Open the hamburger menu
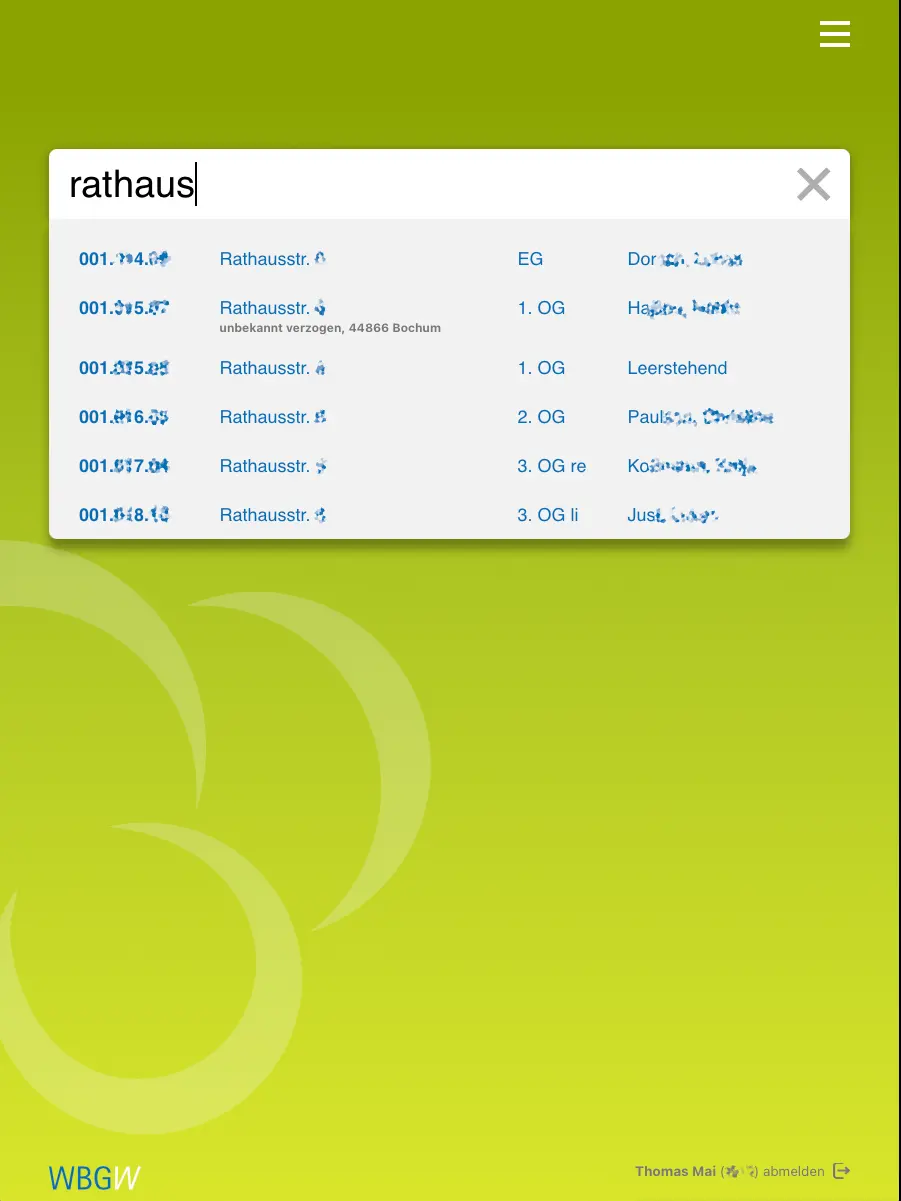Viewport: 901px width, 1201px height. [x=834, y=34]
